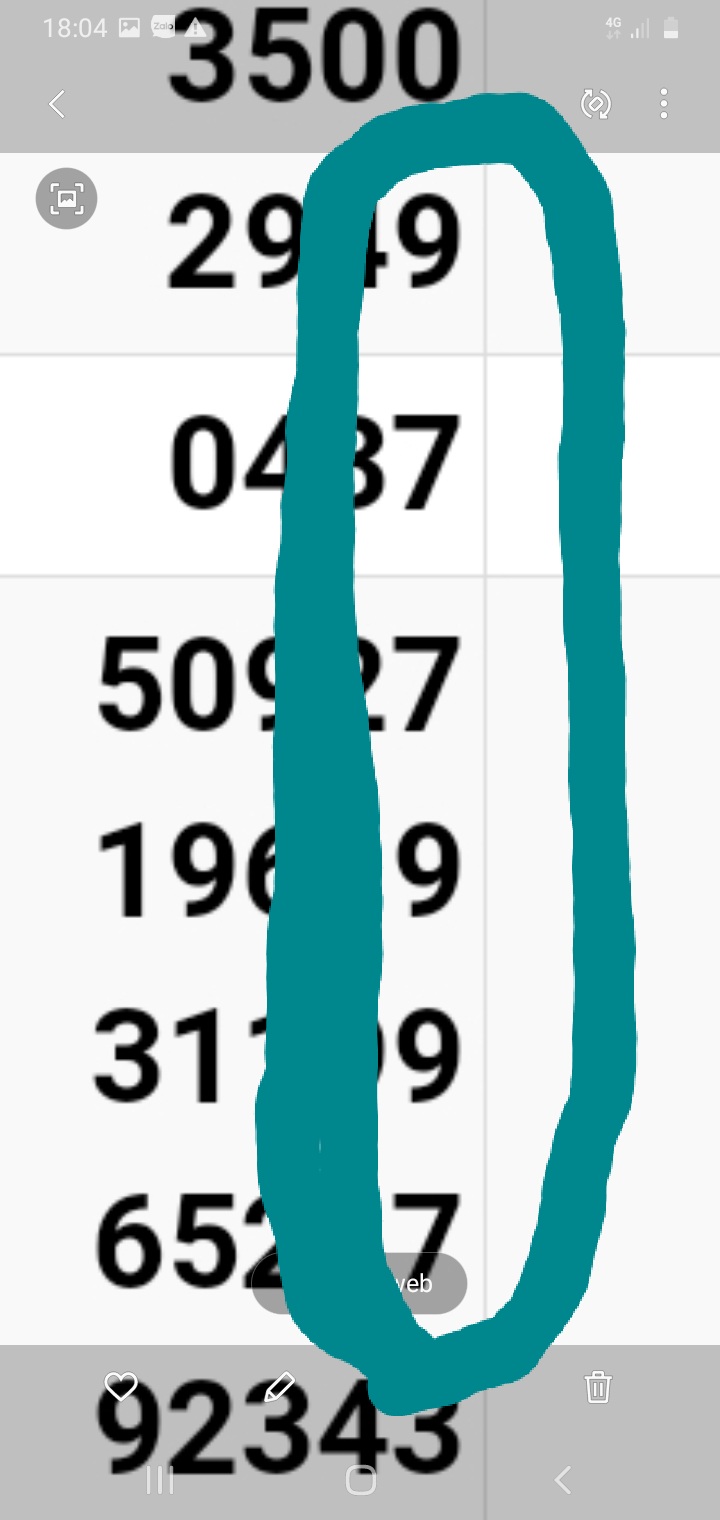Launch Bixby Vision on this image

[66, 199]
